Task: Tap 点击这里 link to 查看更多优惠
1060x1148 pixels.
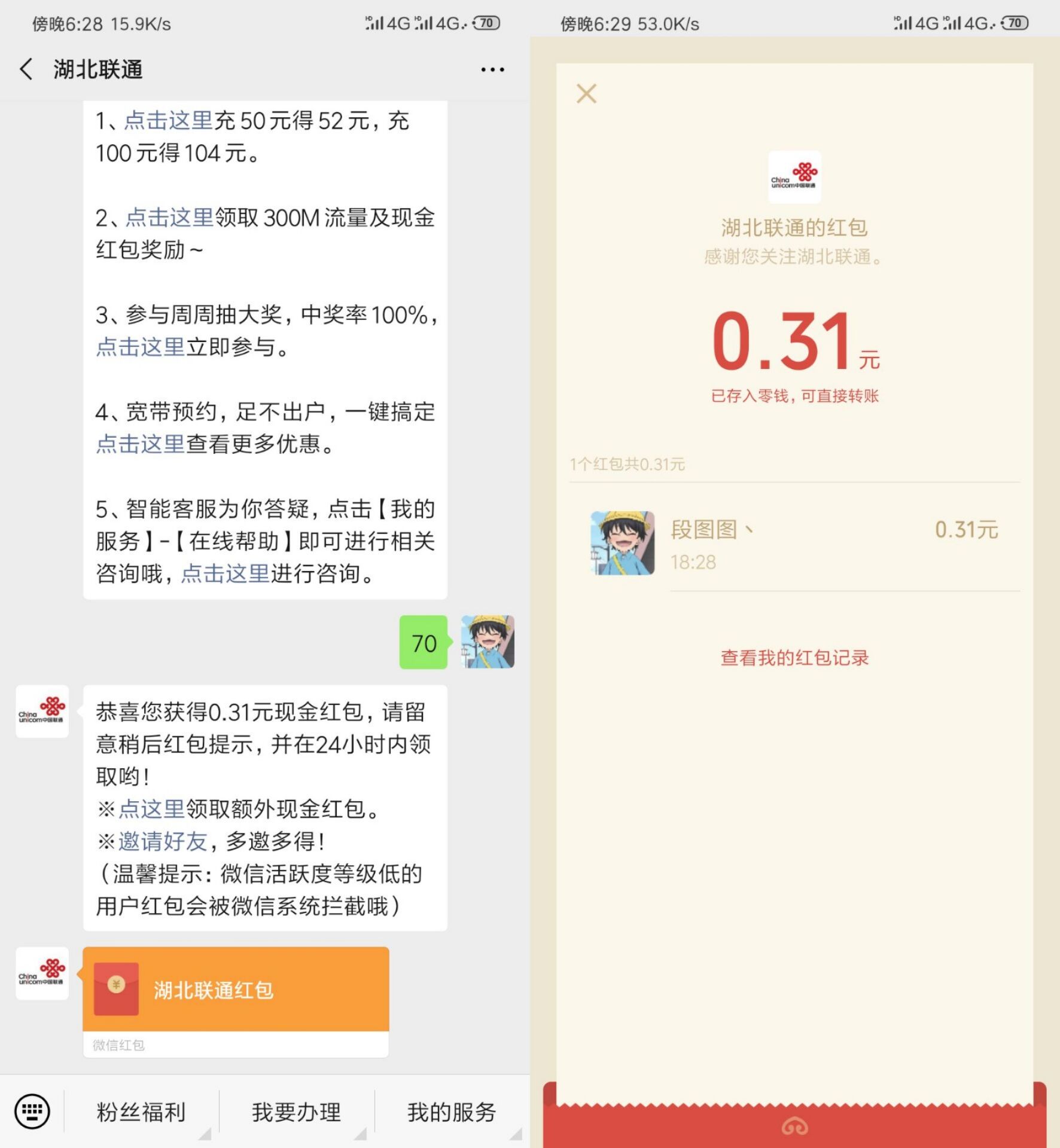Action: click(140, 444)
